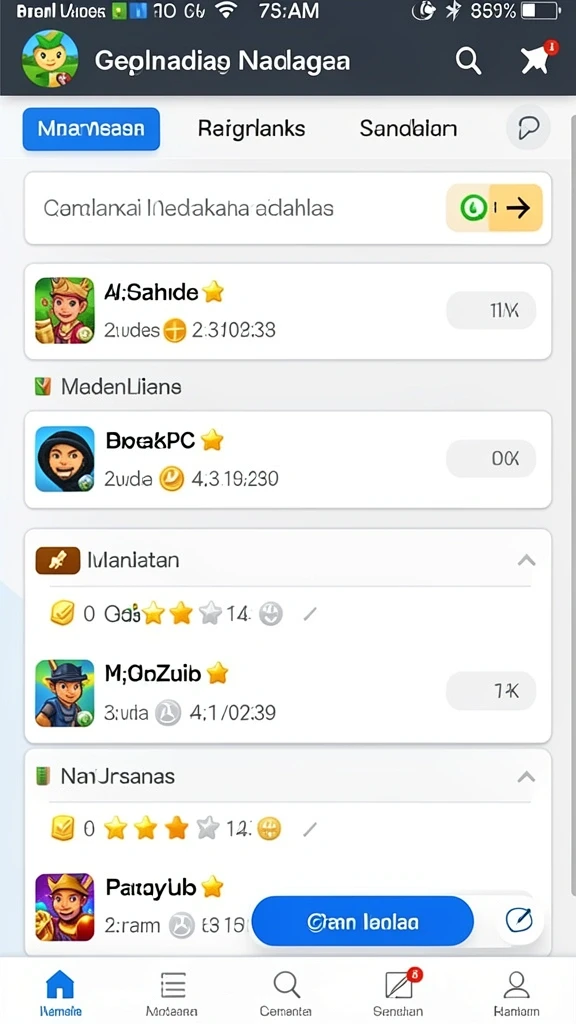
Task: Collapse the Manlatan section
Action: click(x=526, y=560)
